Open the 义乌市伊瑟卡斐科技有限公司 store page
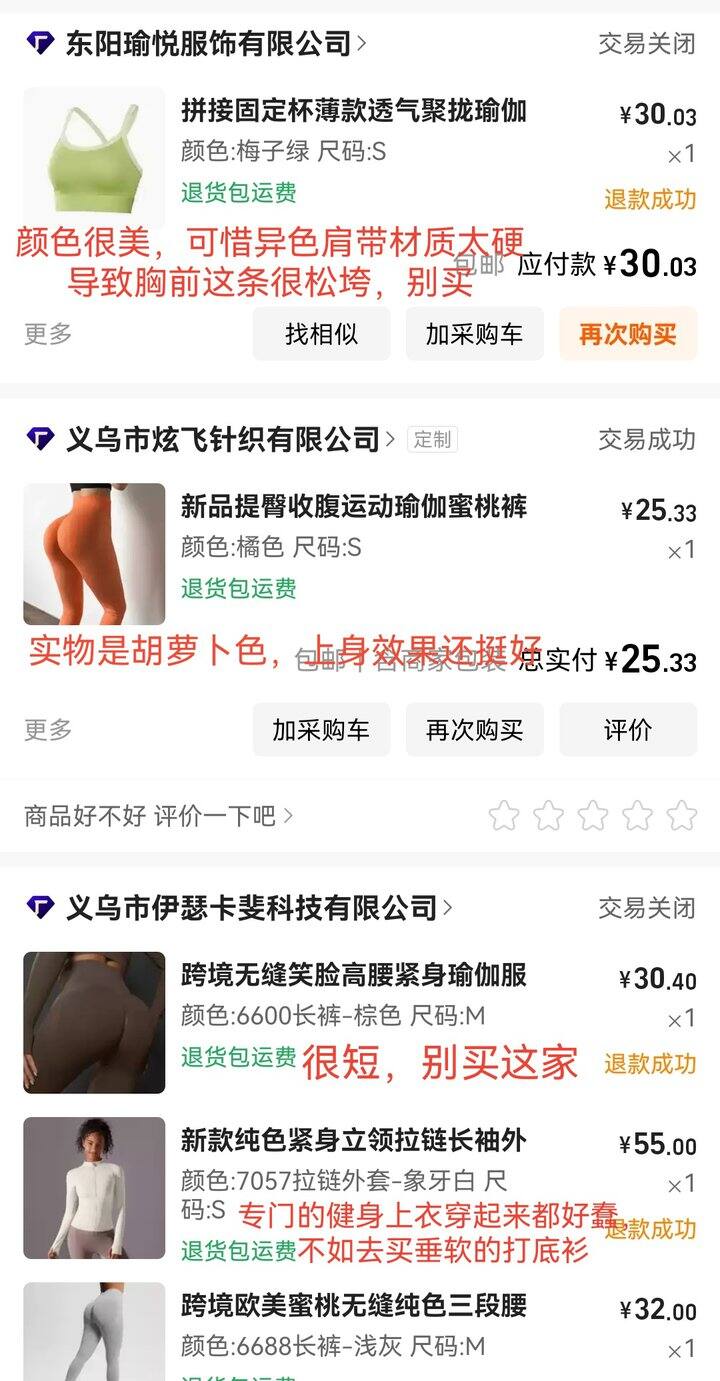Screen dimensions: 720x1381 point(251,908)
